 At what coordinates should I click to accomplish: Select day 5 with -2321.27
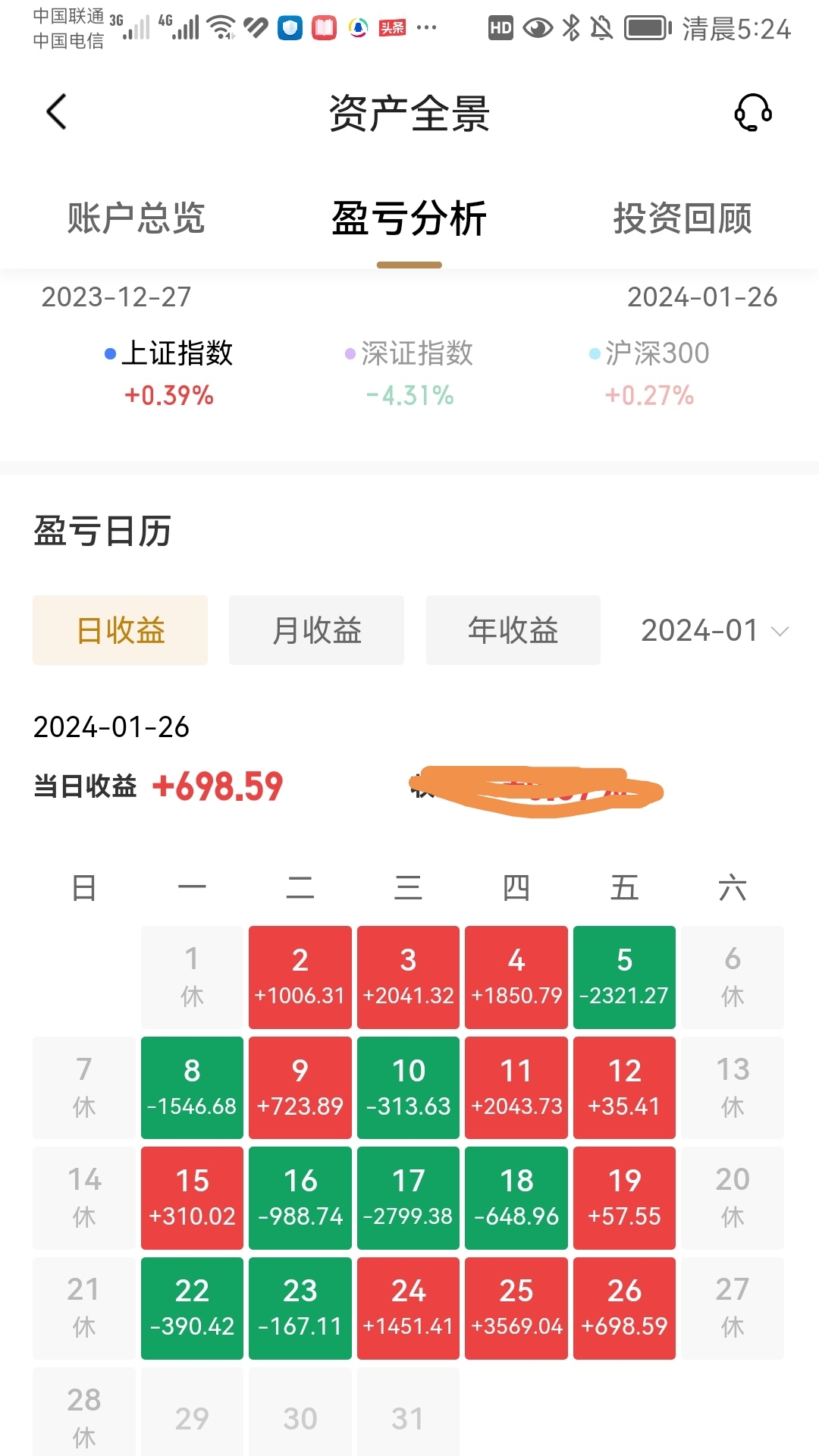624,977
